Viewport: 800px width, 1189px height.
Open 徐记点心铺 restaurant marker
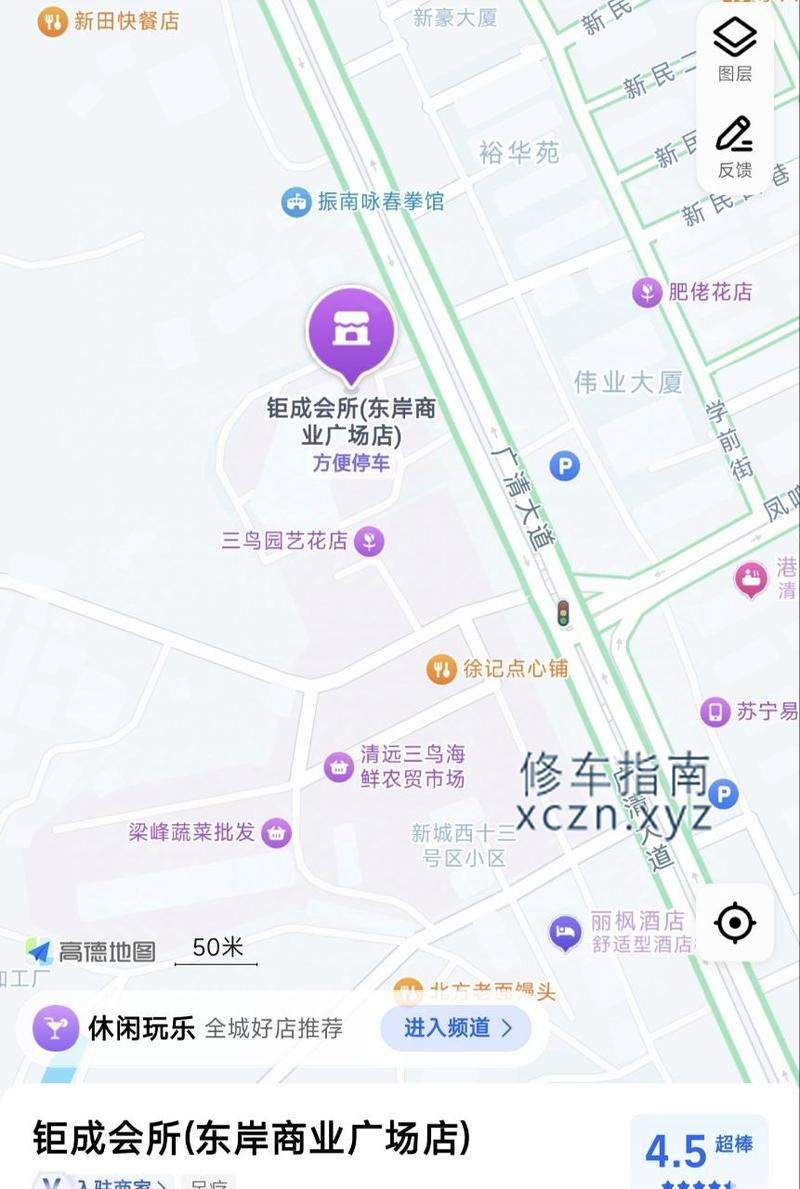[441, 669]
